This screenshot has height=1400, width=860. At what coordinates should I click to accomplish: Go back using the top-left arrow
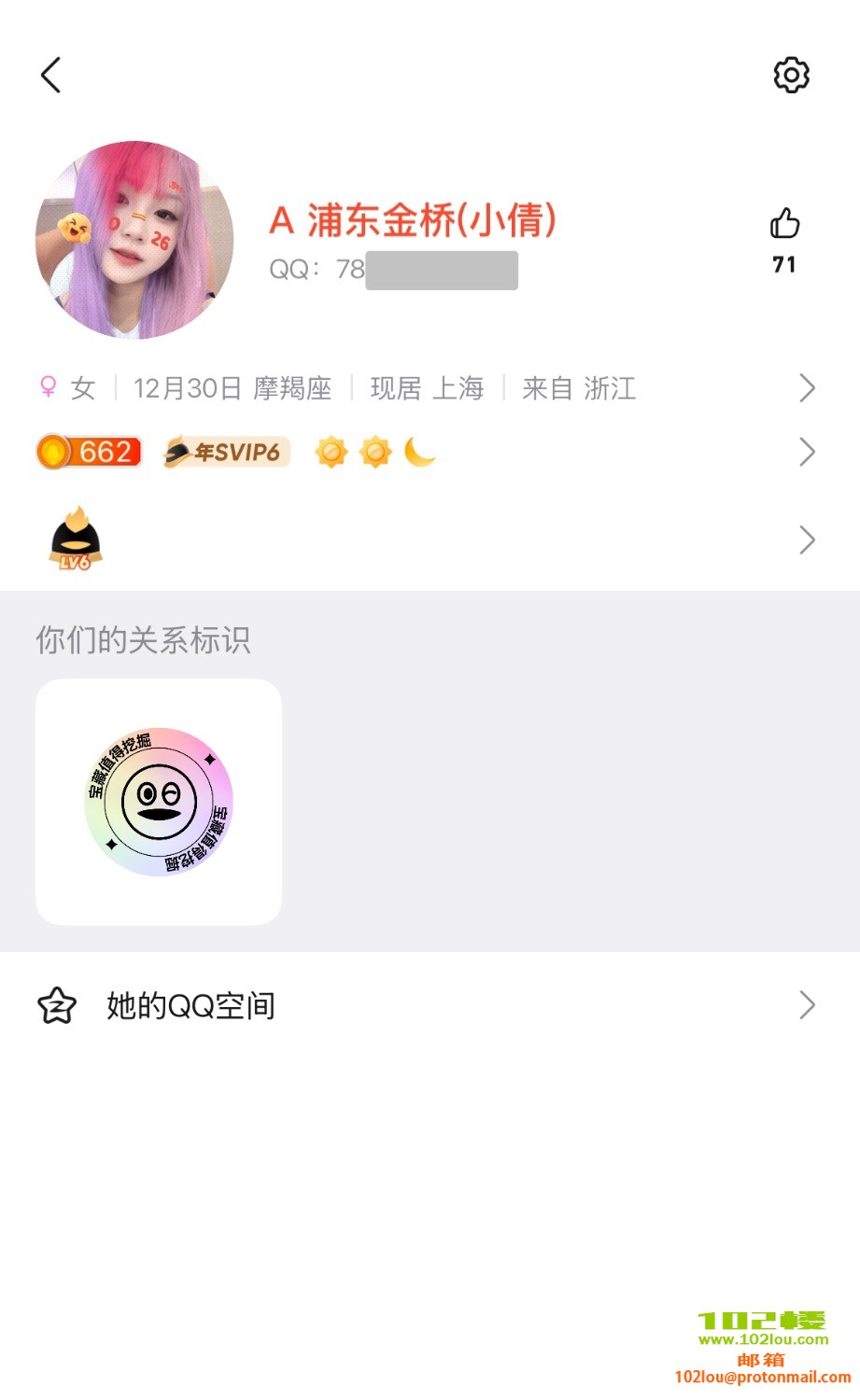(51, 75)
